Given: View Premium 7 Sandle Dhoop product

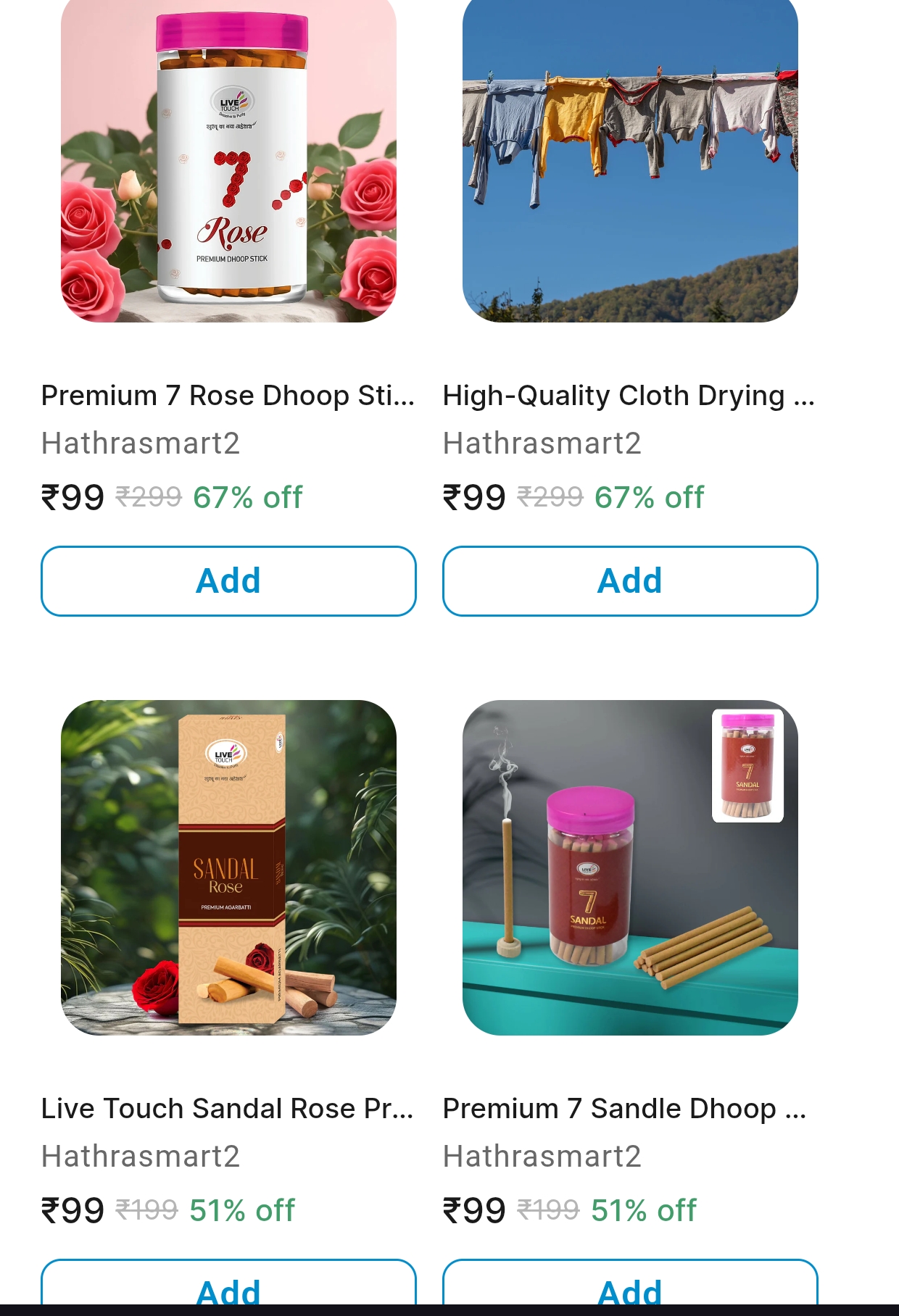Looking at the screenshot, I should (630, 867).
